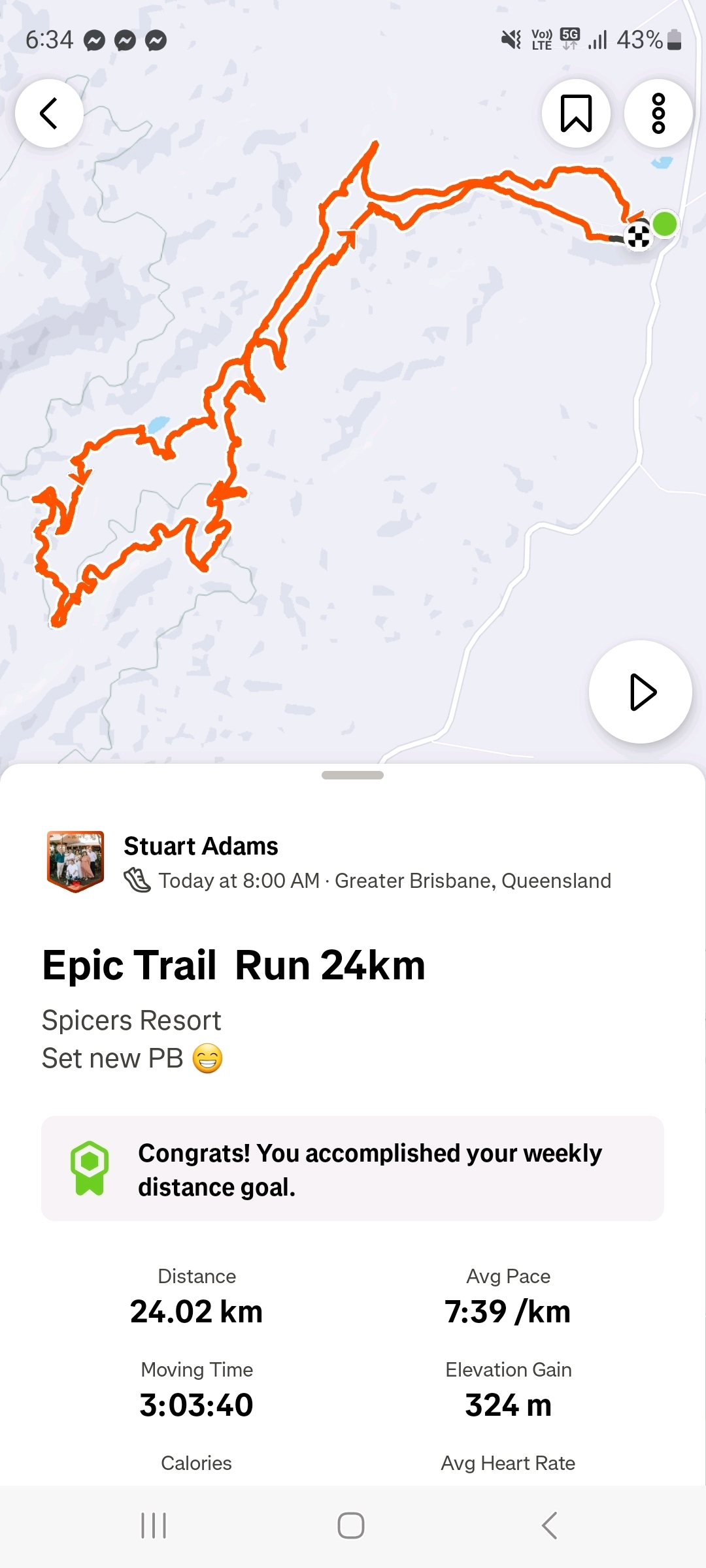Open the system recent apps view
706x1568 pixels.
[x=154, y=1526]
